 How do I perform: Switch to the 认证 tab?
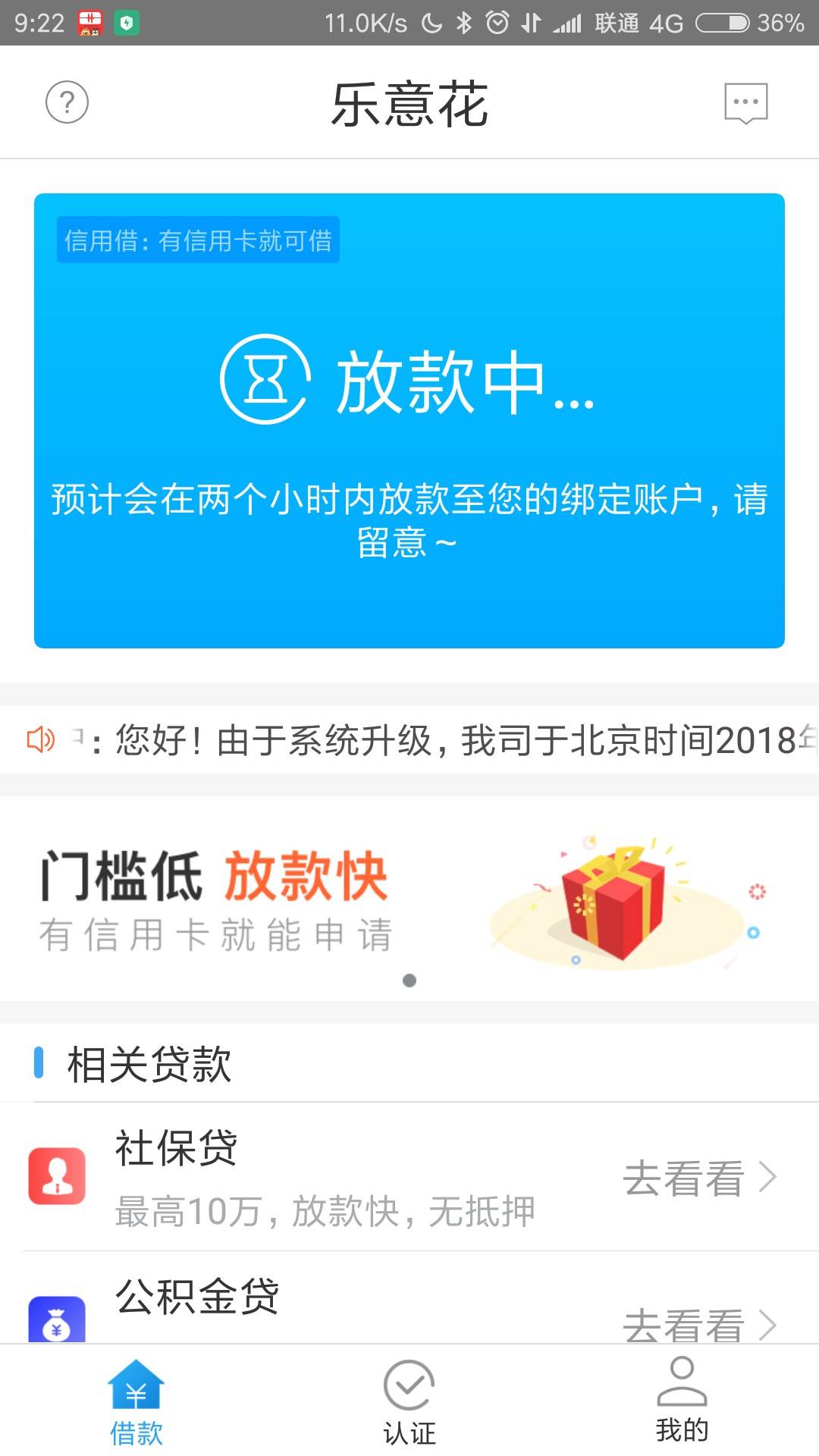pos(409,1401)
